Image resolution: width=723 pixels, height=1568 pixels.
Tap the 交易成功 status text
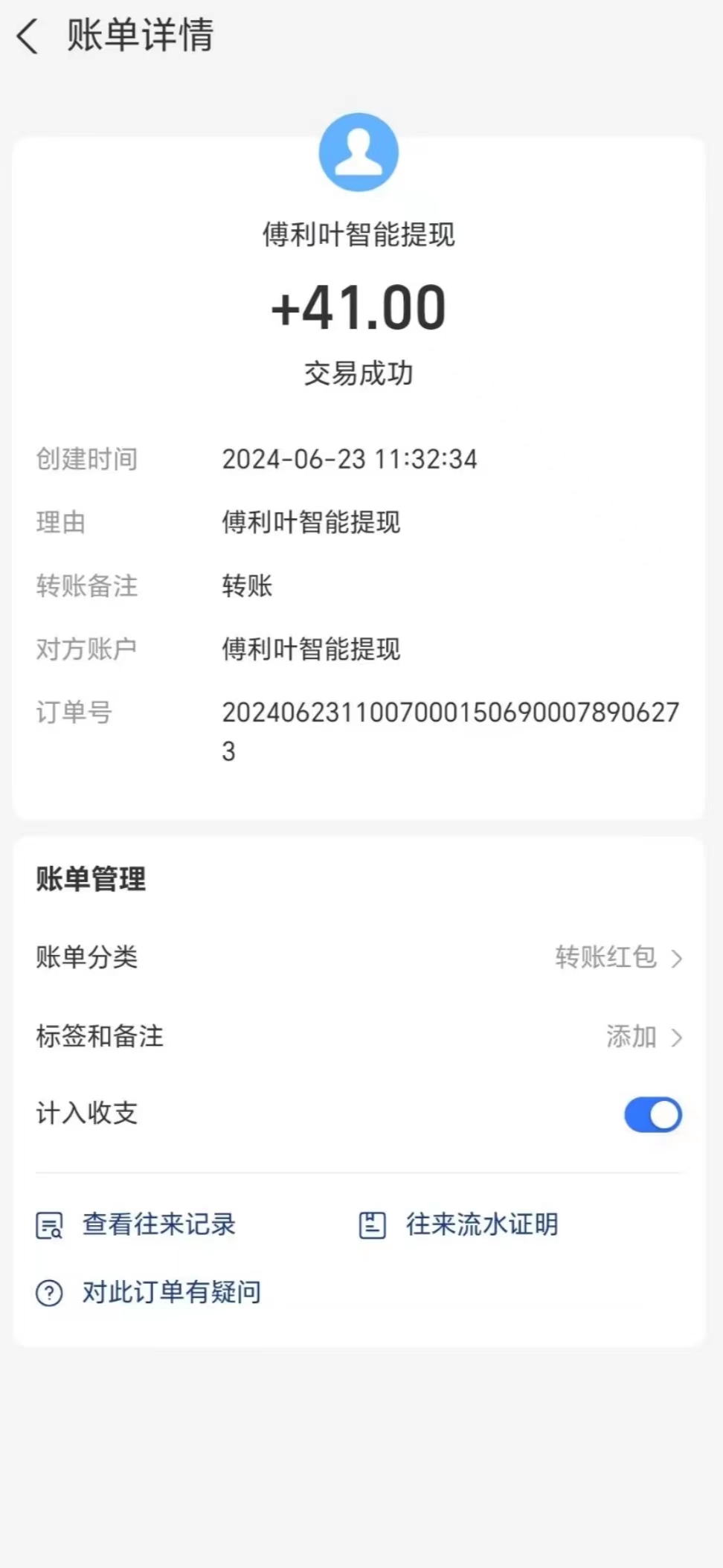[x=359, y=373]
